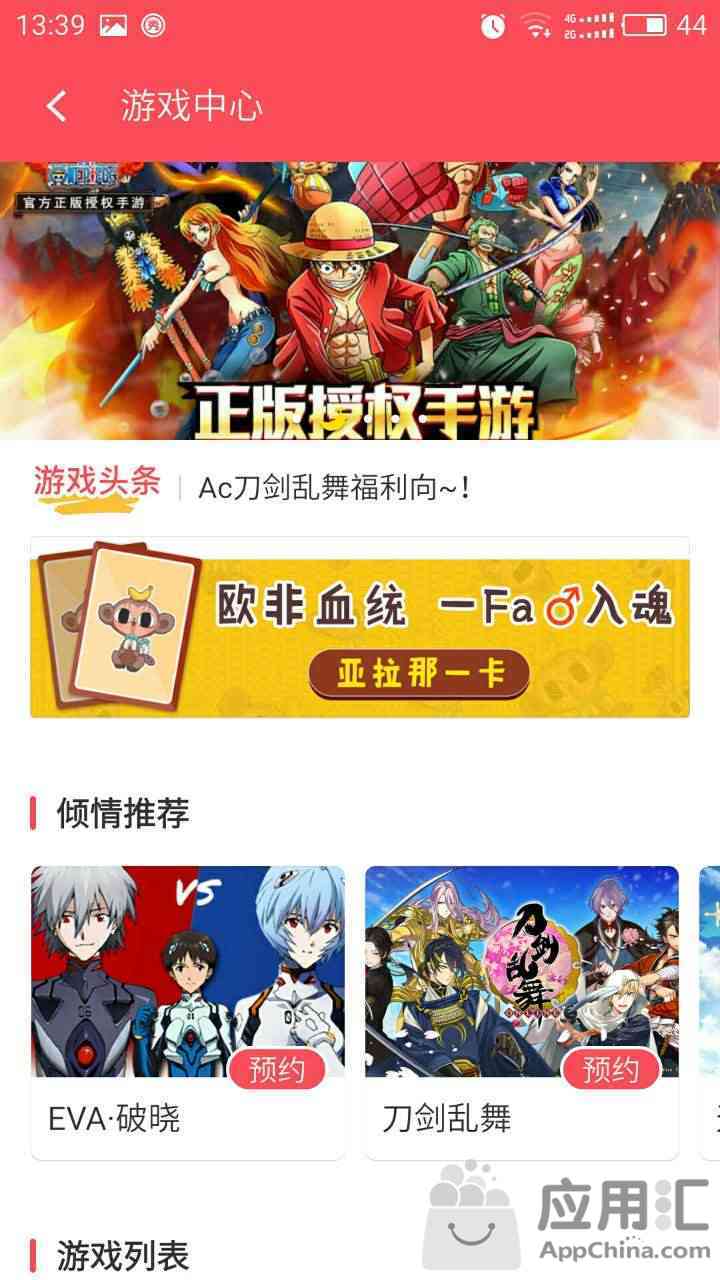Open the EVA·破晓 game card

point(188,1012)
